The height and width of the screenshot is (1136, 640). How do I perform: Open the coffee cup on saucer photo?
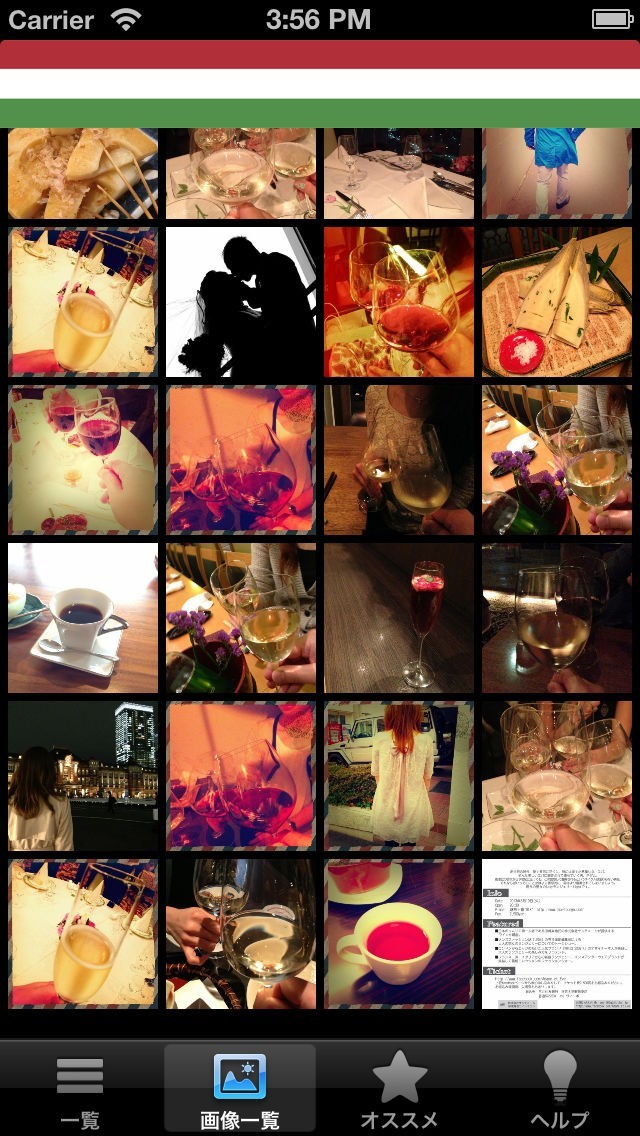tap(83, 618)
